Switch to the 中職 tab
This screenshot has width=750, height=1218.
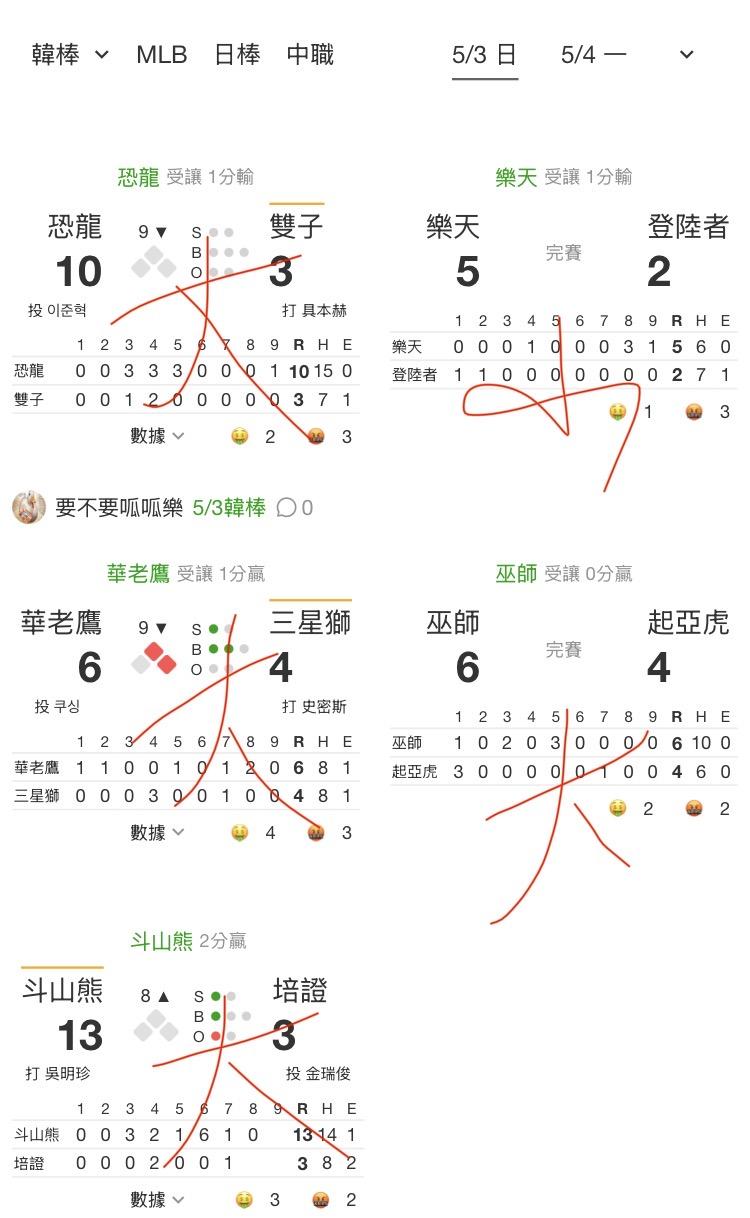pos(310,55)
